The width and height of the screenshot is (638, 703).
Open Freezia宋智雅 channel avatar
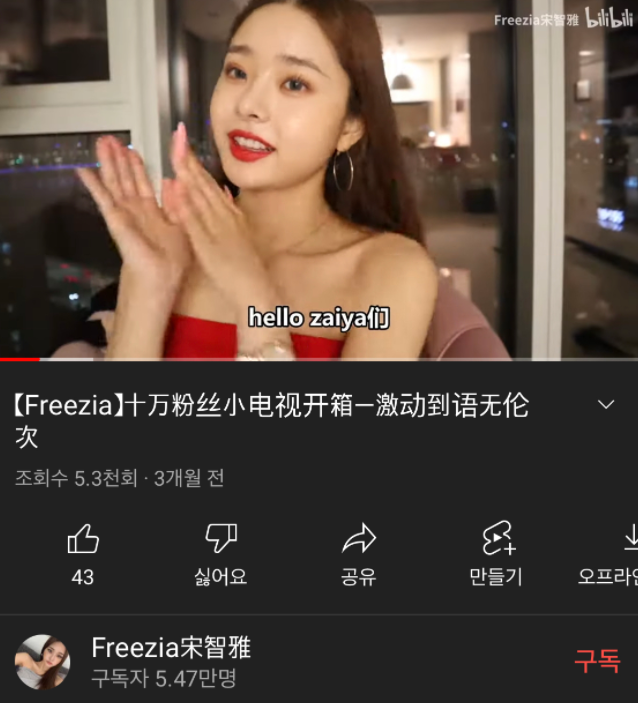42,662
